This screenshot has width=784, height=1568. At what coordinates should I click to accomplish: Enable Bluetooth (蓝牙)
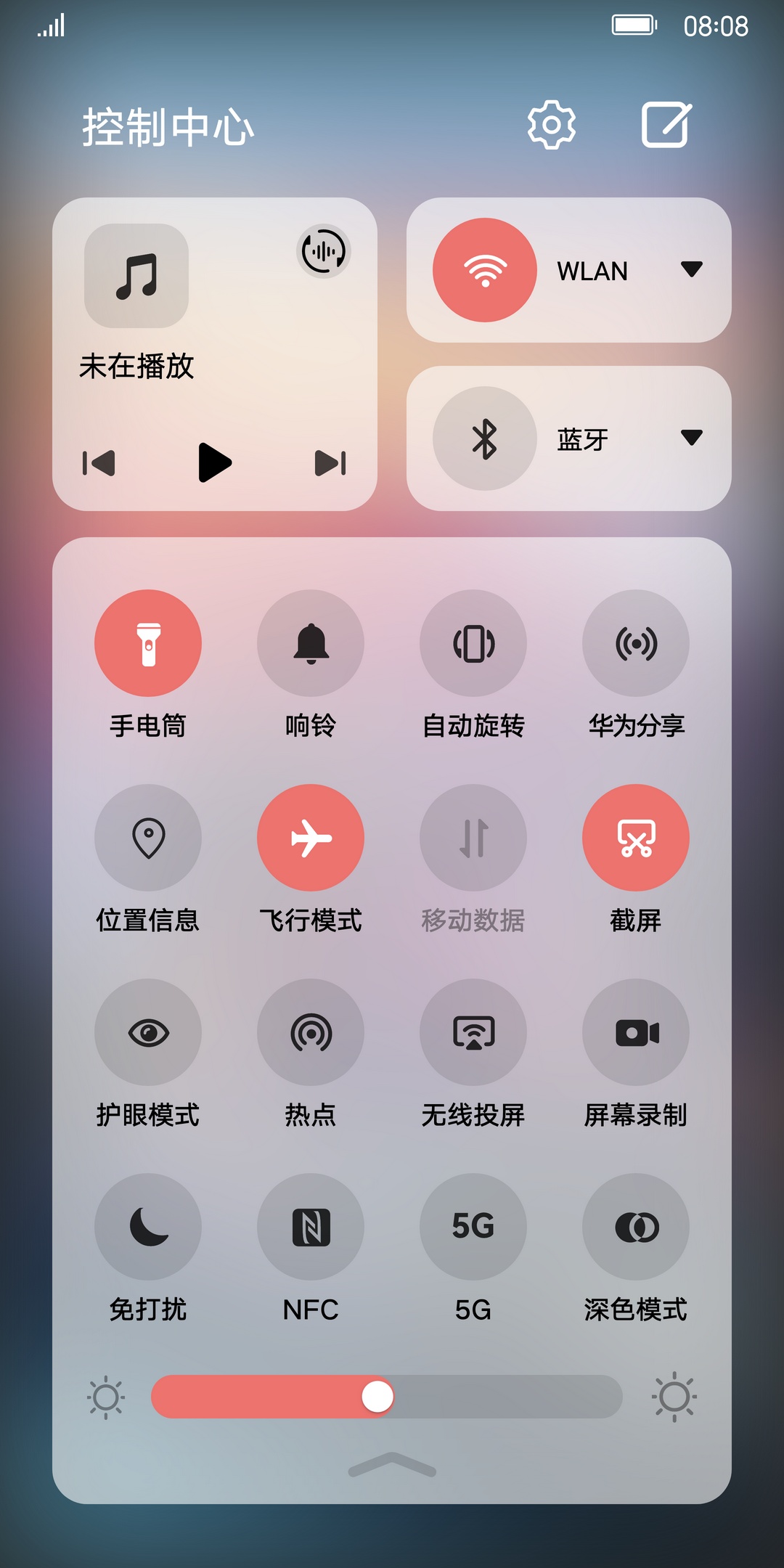point(485,438)
